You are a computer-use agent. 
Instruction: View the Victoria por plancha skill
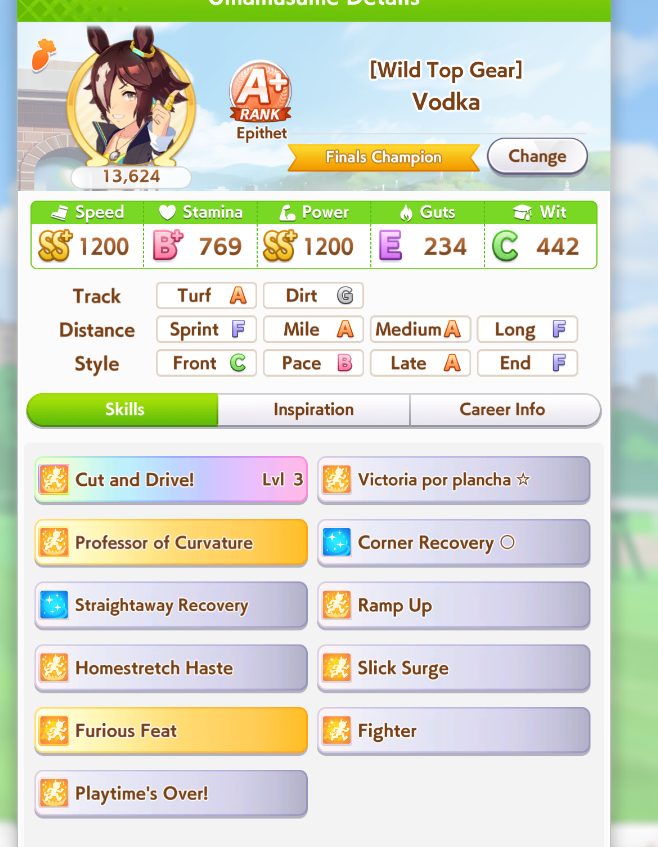coord(453,480)
